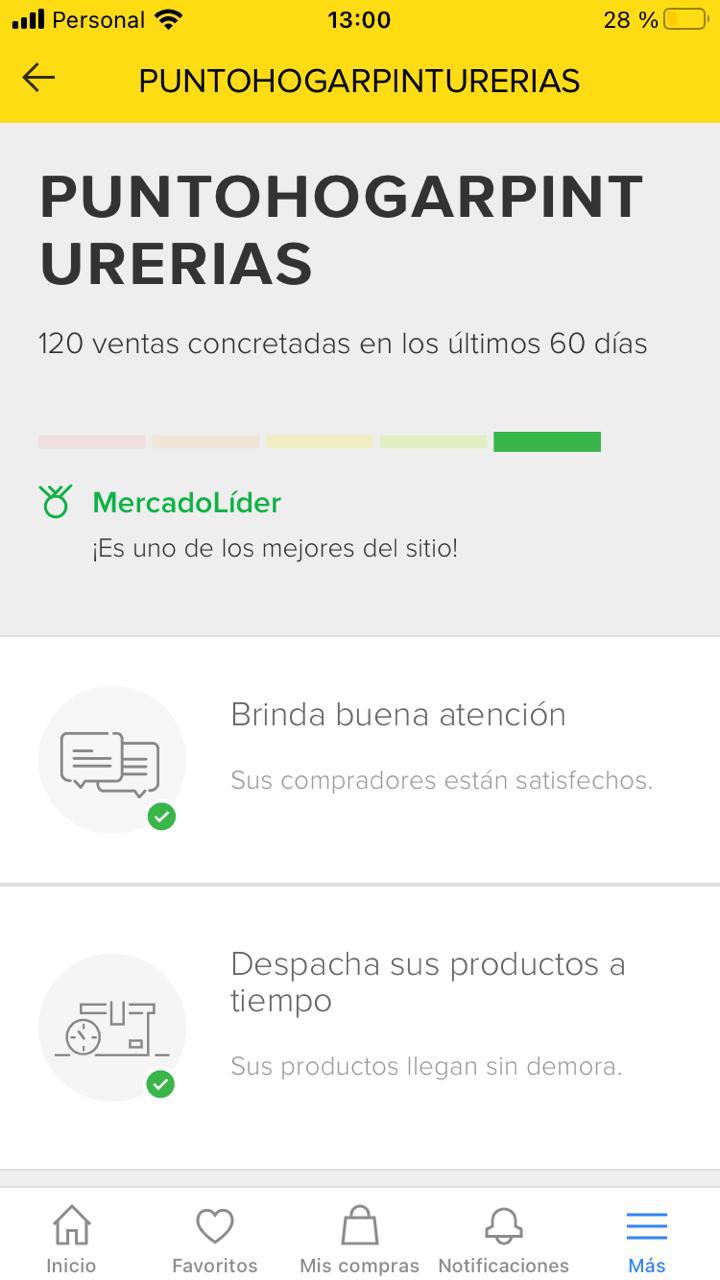The image size is (720, 1280).
Task: View the Notificaciones tab
Action: point(503,1238)
